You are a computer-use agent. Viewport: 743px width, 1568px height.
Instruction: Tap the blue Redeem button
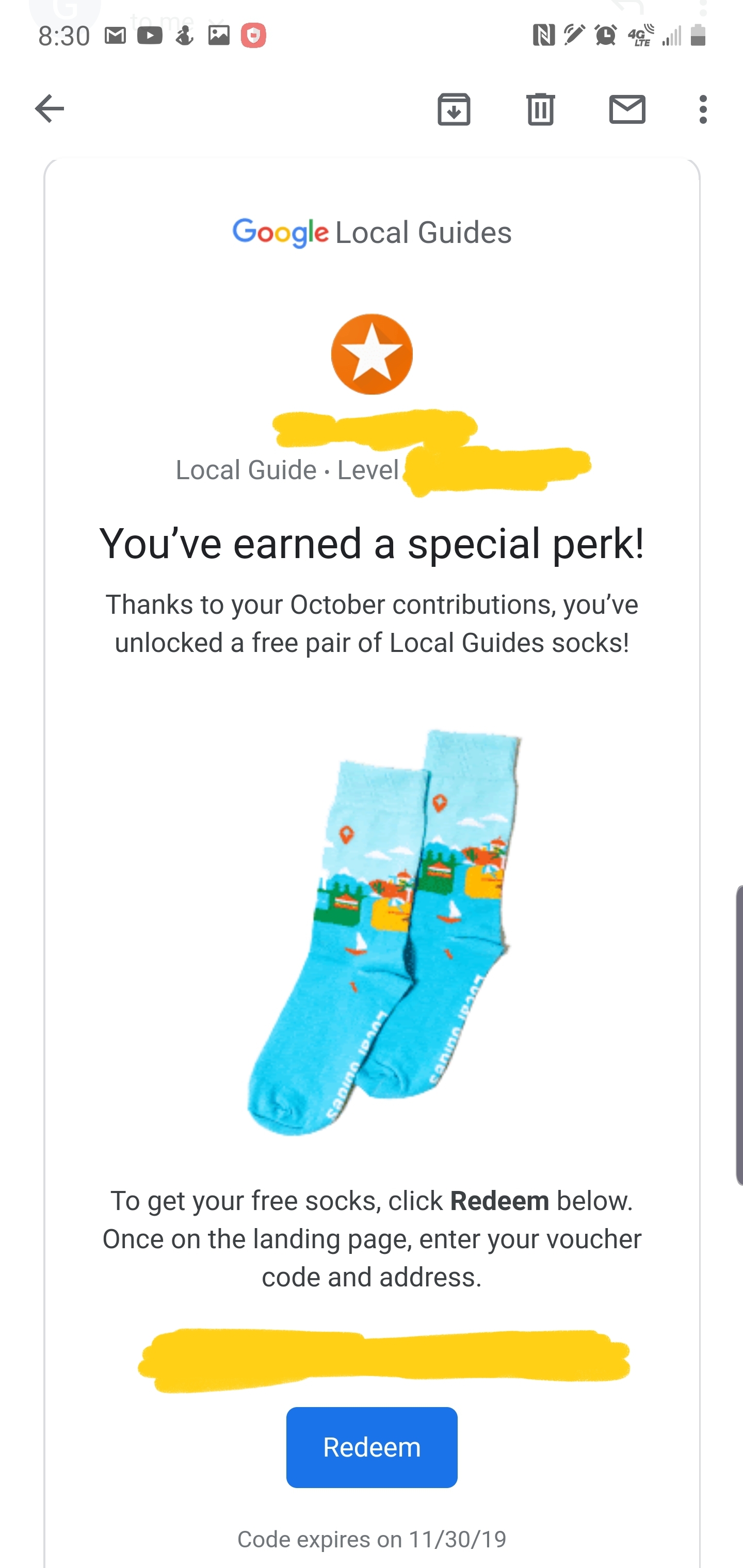(x=372, y=1447)
